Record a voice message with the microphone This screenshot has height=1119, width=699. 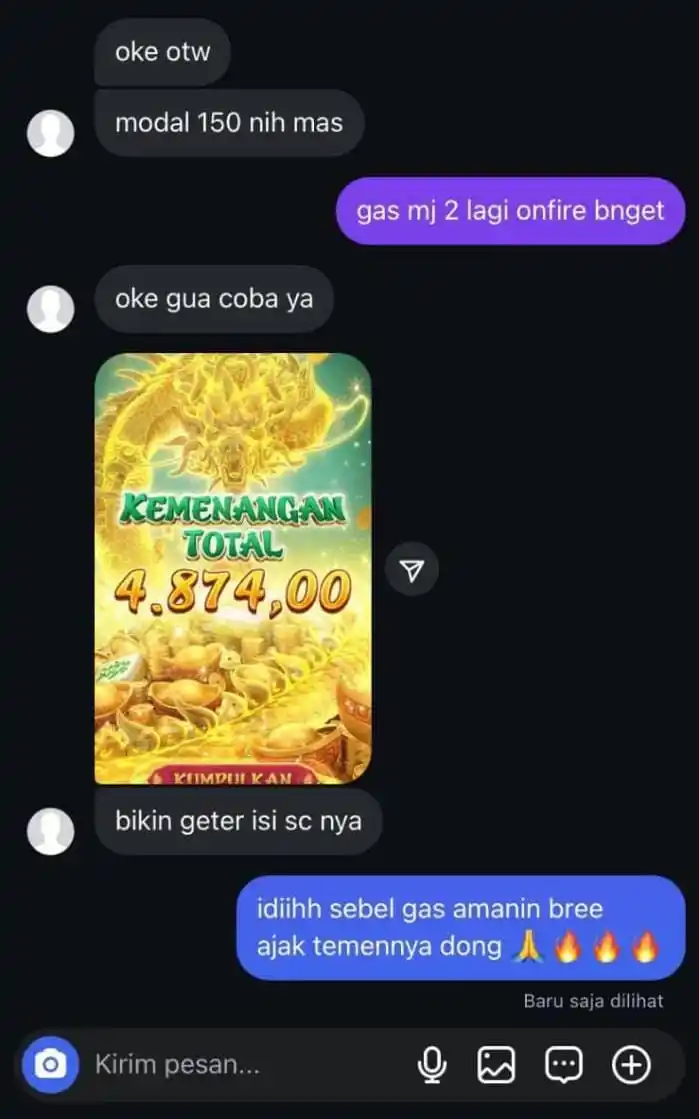pos(432,1065)
